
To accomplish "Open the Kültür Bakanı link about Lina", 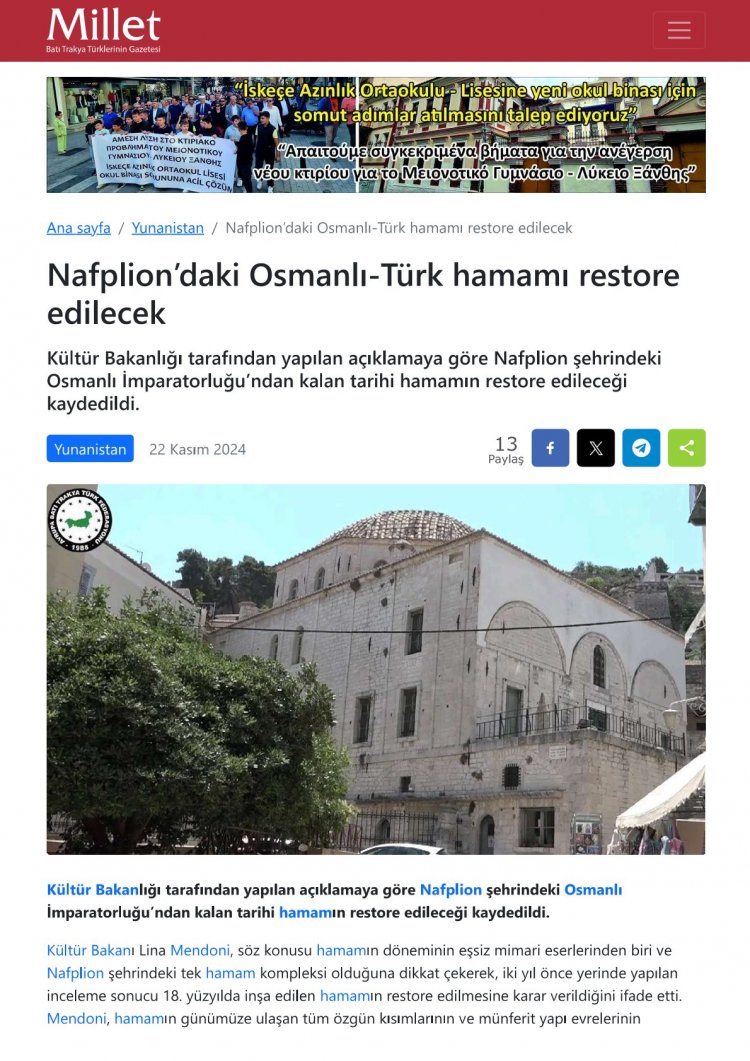I will click(90, 950).
